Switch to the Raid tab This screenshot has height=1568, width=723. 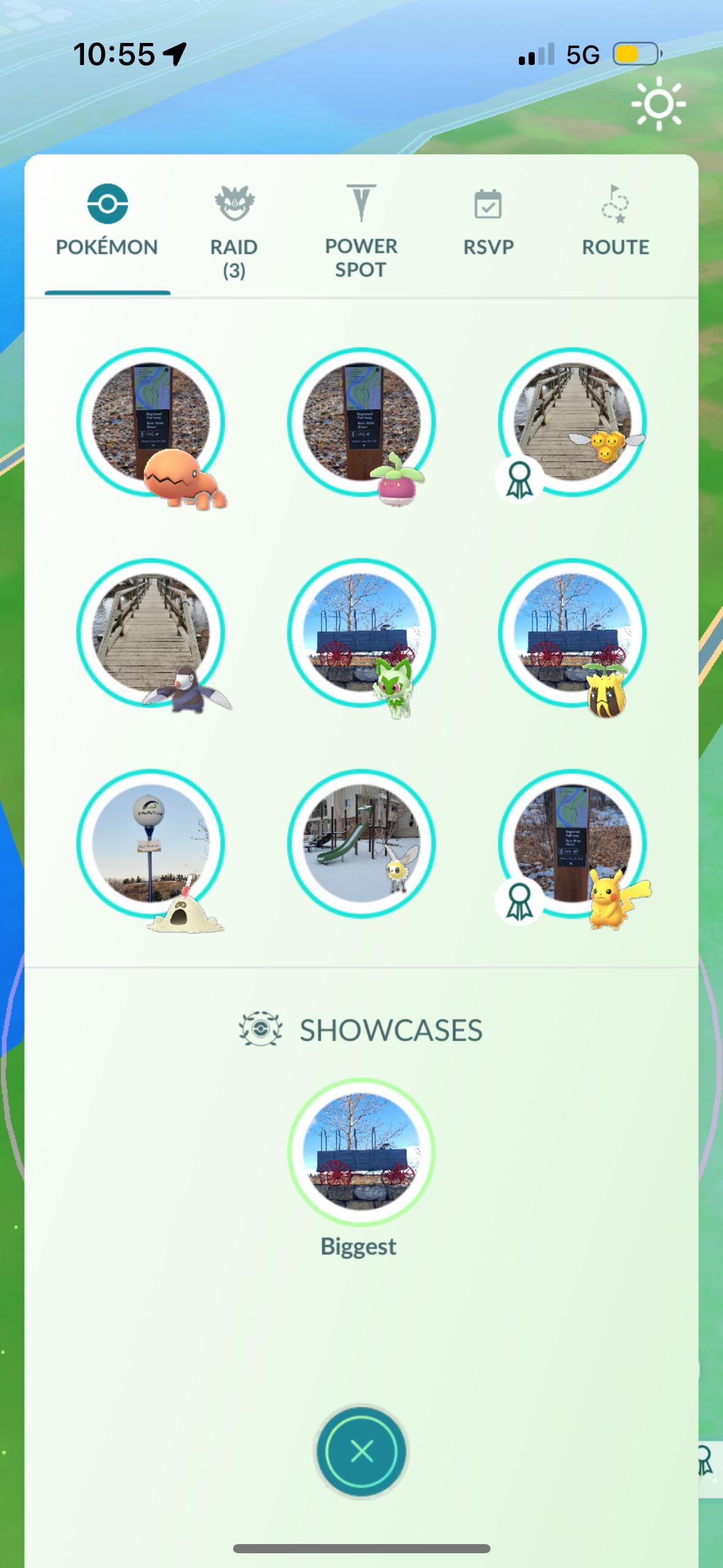tap(234, 231)
